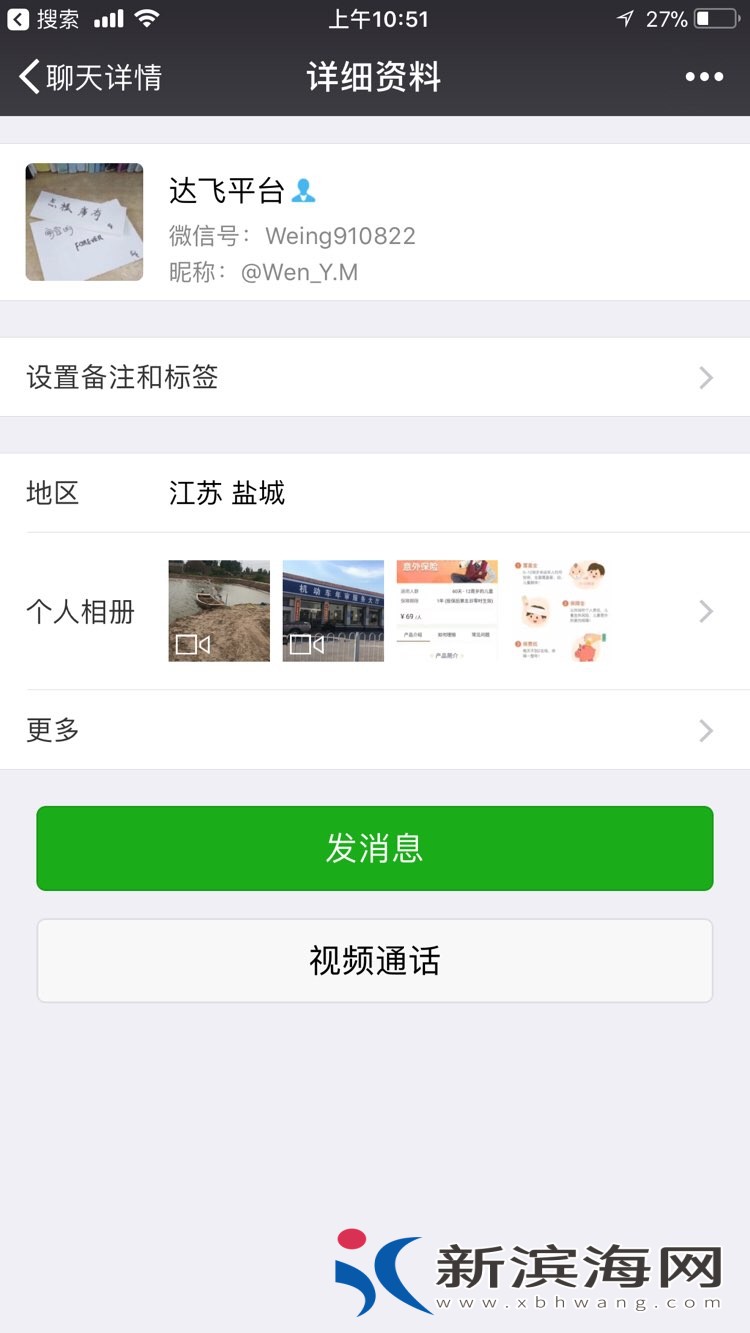Go back to 聊天详情

click(x=90, y=77)
